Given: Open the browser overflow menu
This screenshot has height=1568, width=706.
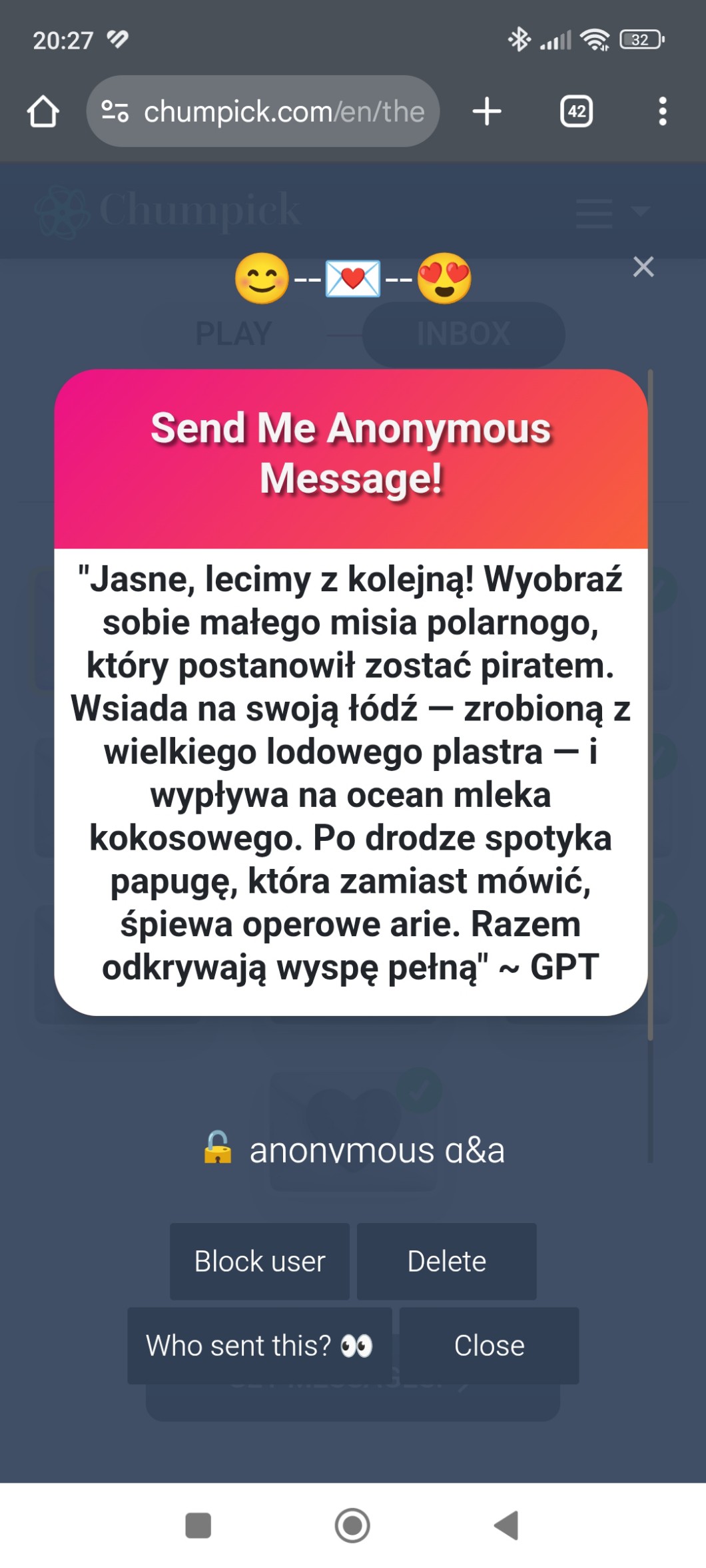Looking at the screenshot, I should tap(662, 111).
